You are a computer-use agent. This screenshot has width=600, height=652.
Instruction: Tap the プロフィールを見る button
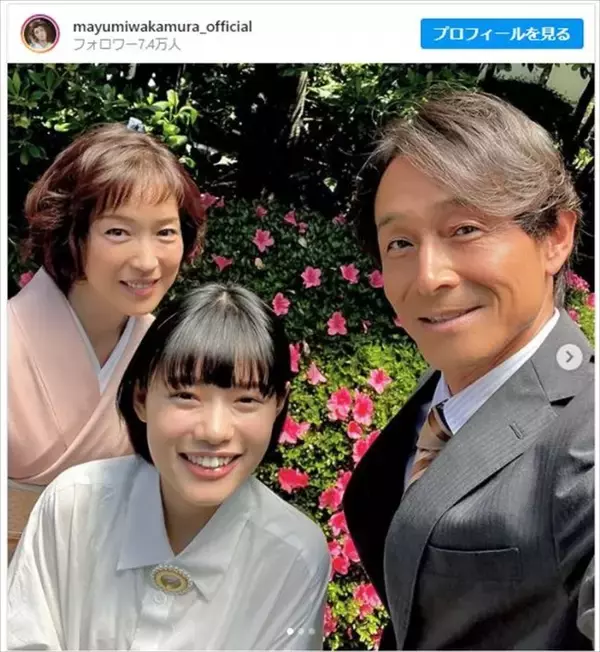(x=501, y=33)
